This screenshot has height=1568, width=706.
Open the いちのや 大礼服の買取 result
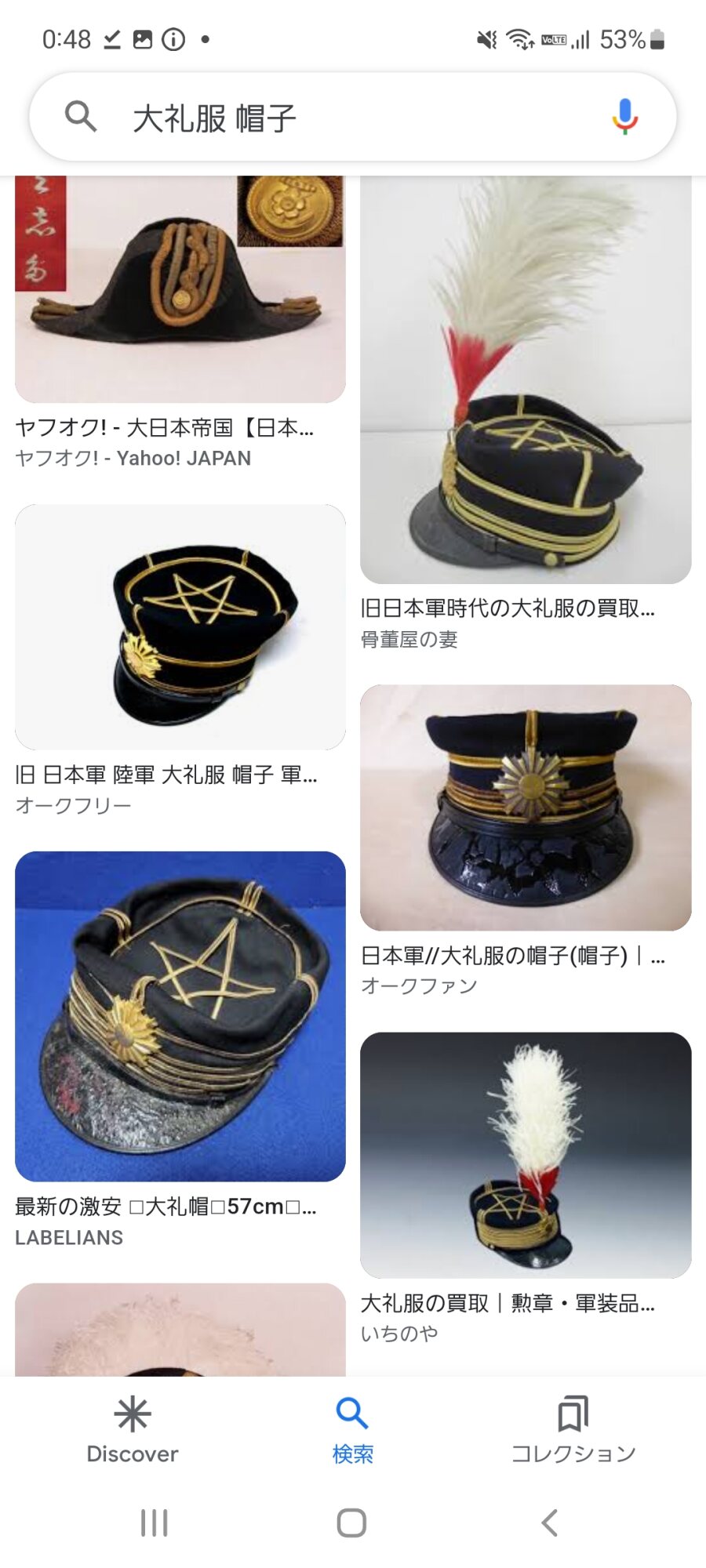(x=526, y=1154)
